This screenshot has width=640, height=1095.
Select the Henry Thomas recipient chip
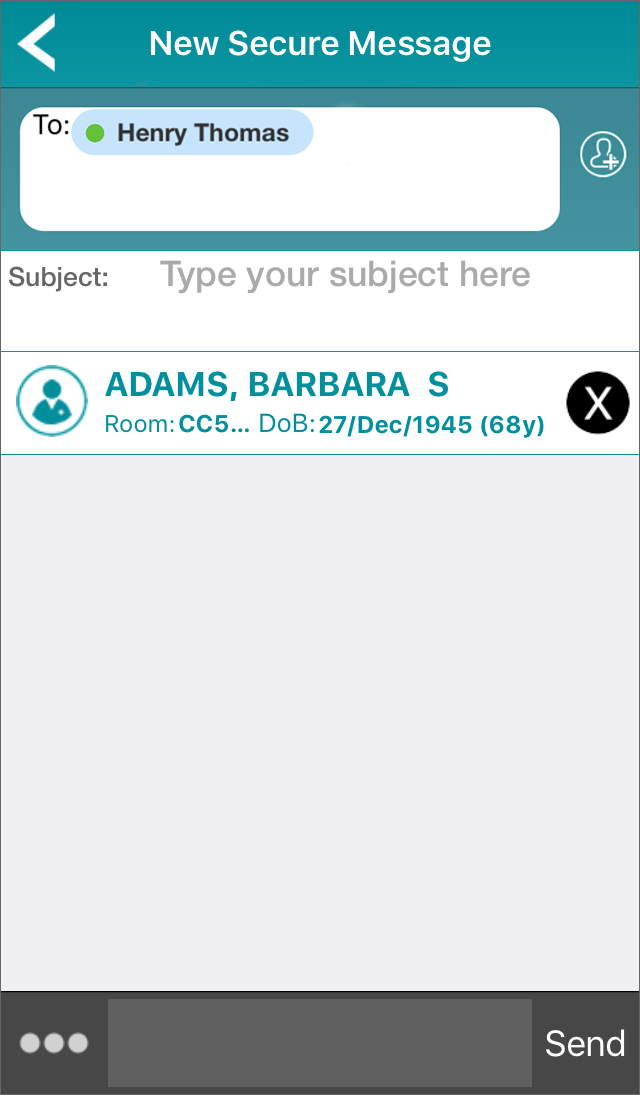(192, 133)
